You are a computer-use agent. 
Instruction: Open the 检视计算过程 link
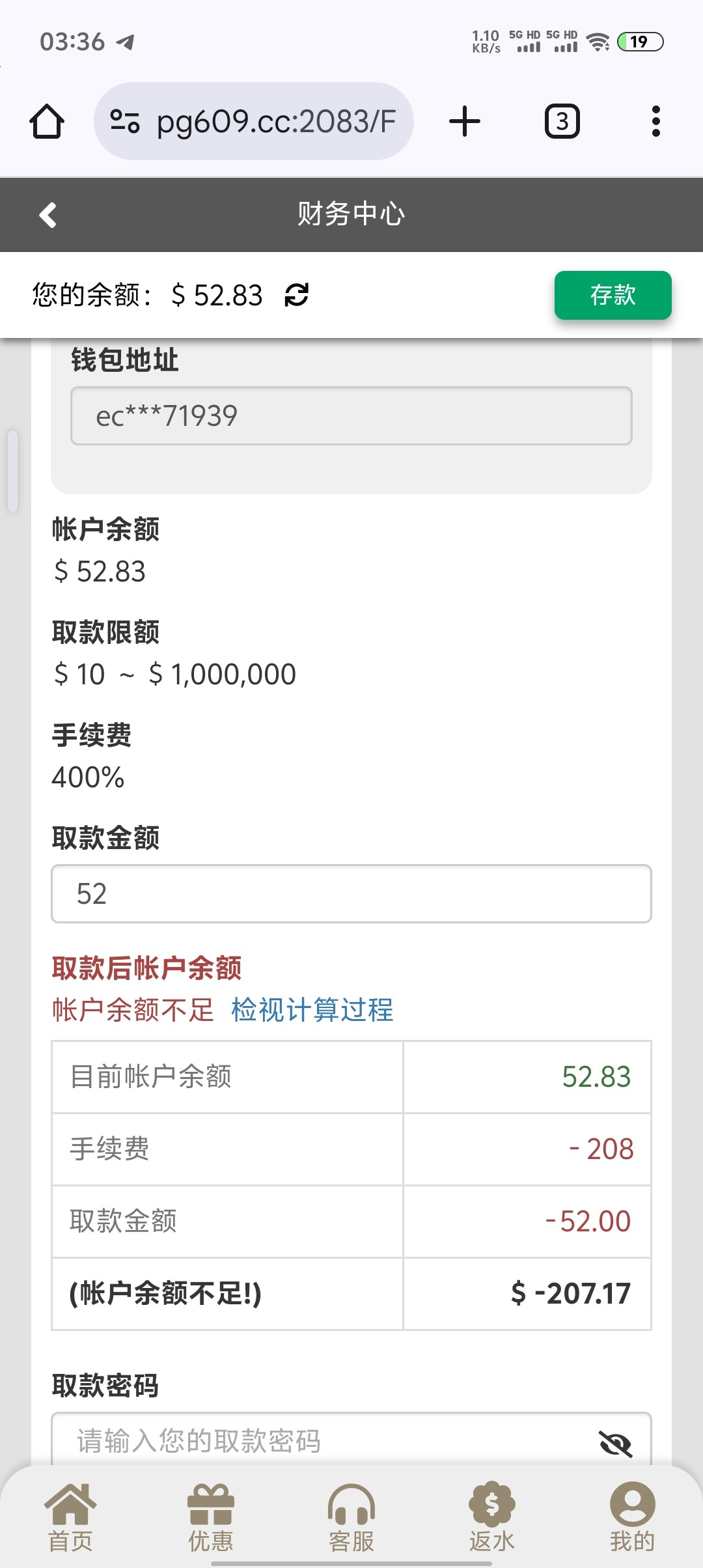(312, 1010)
